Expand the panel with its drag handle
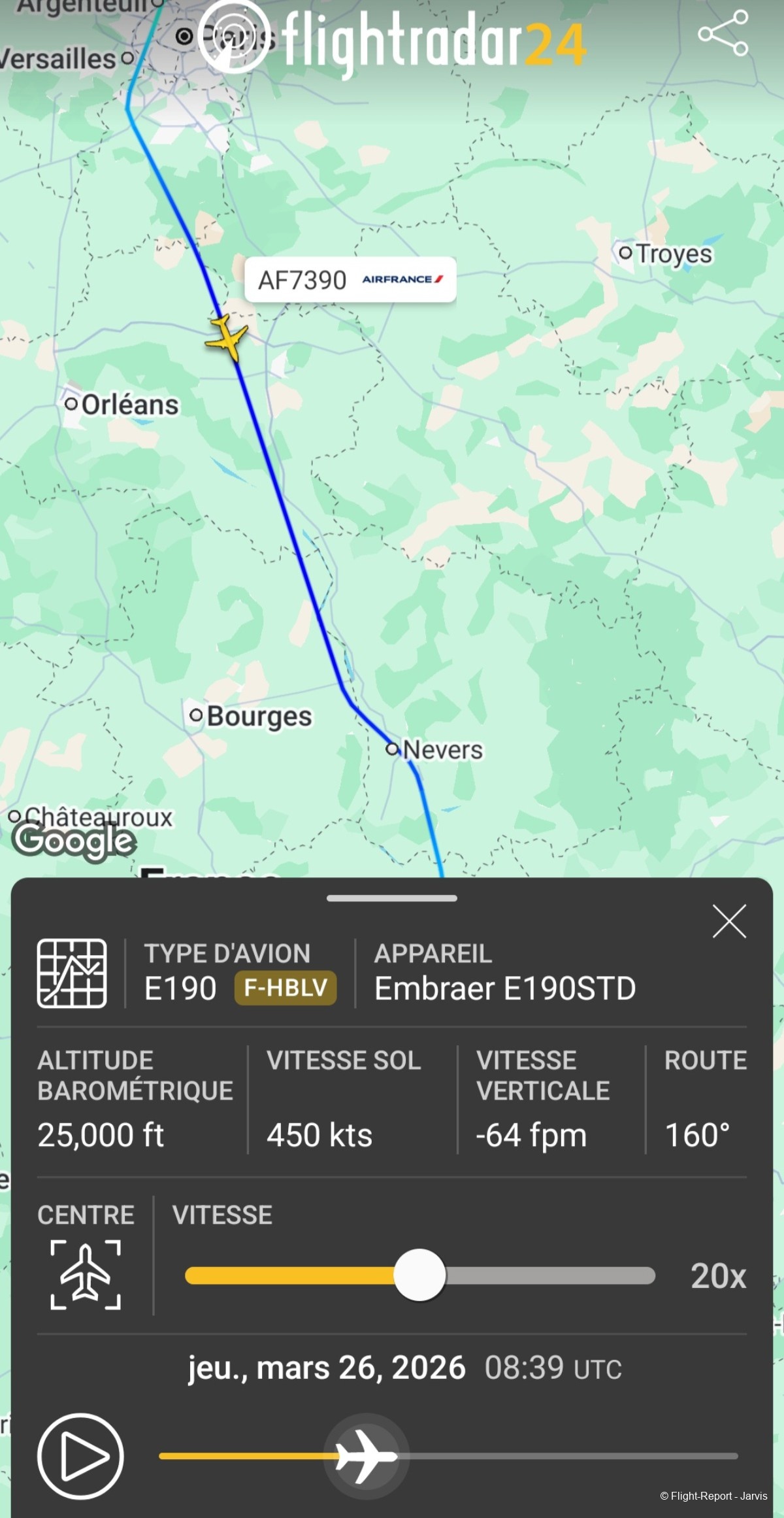Image resolution: width=784 pixels, height=1518 pixels. click(x=392, y=898)
